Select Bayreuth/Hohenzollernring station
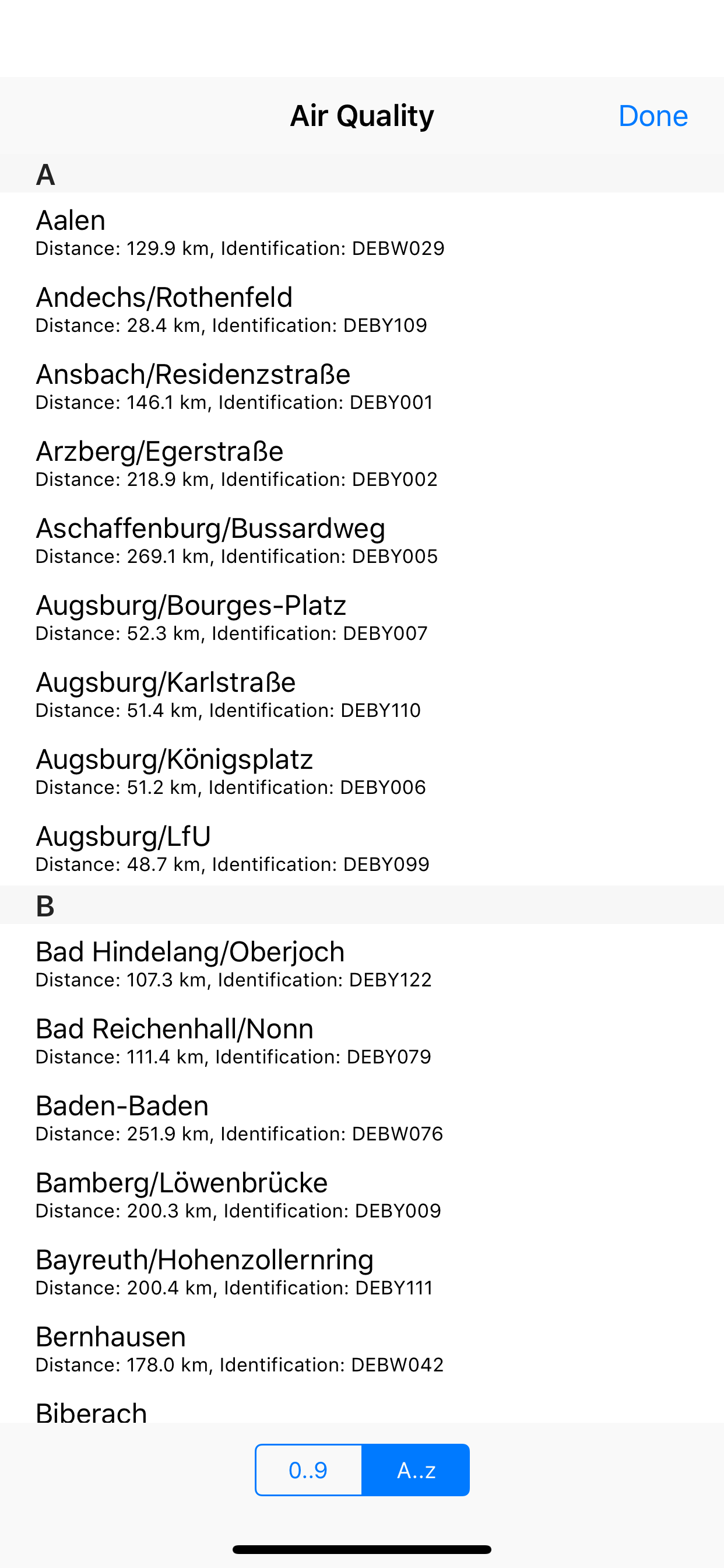 pos(362,1271)
